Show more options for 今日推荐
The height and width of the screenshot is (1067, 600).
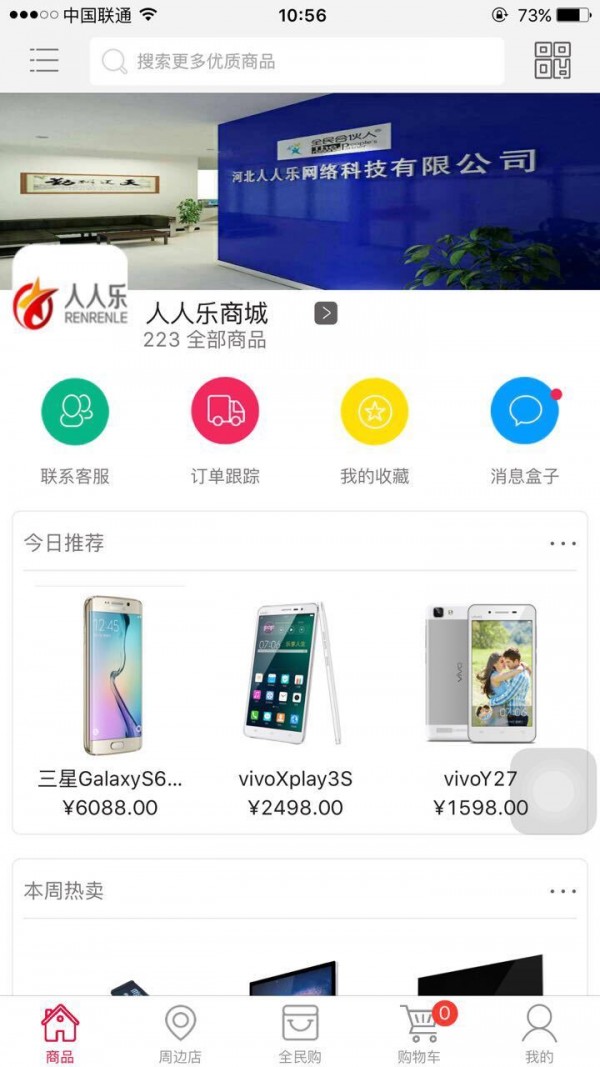pyautogui.click(x=563, y=544)
